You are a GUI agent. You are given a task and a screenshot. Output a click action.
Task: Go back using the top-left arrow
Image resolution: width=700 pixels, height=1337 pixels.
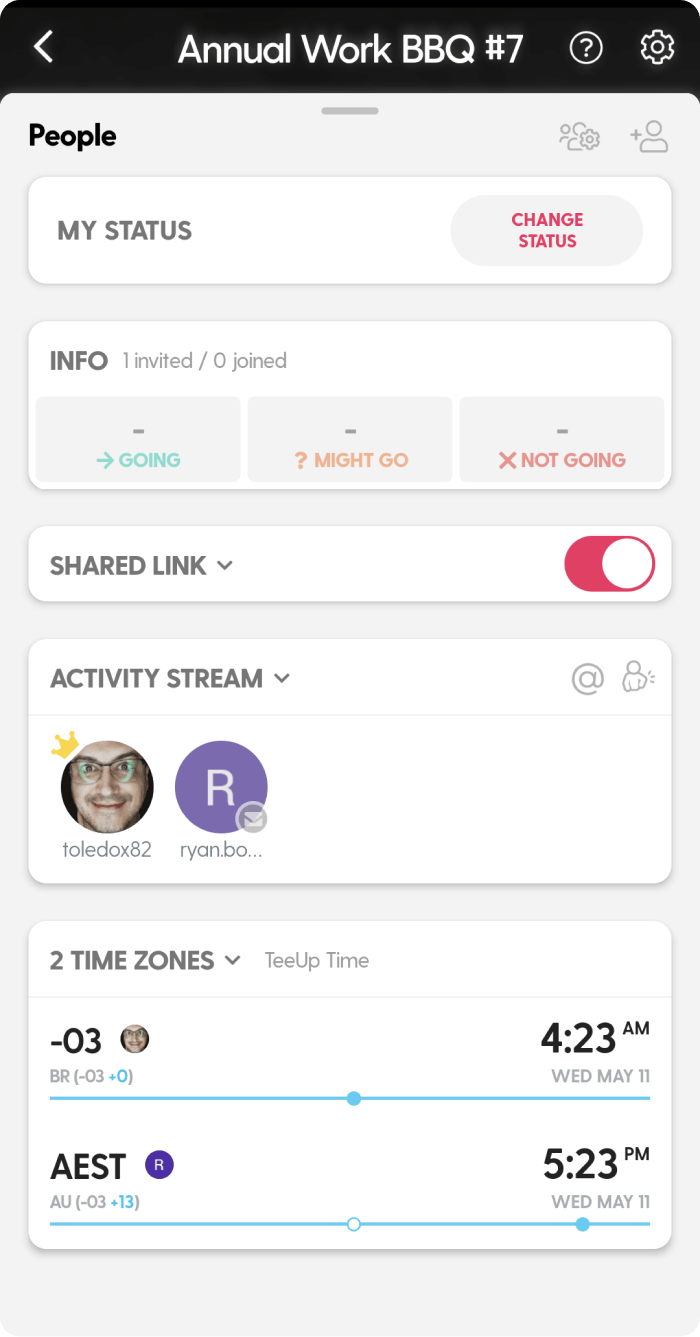(x=43, y=47)
